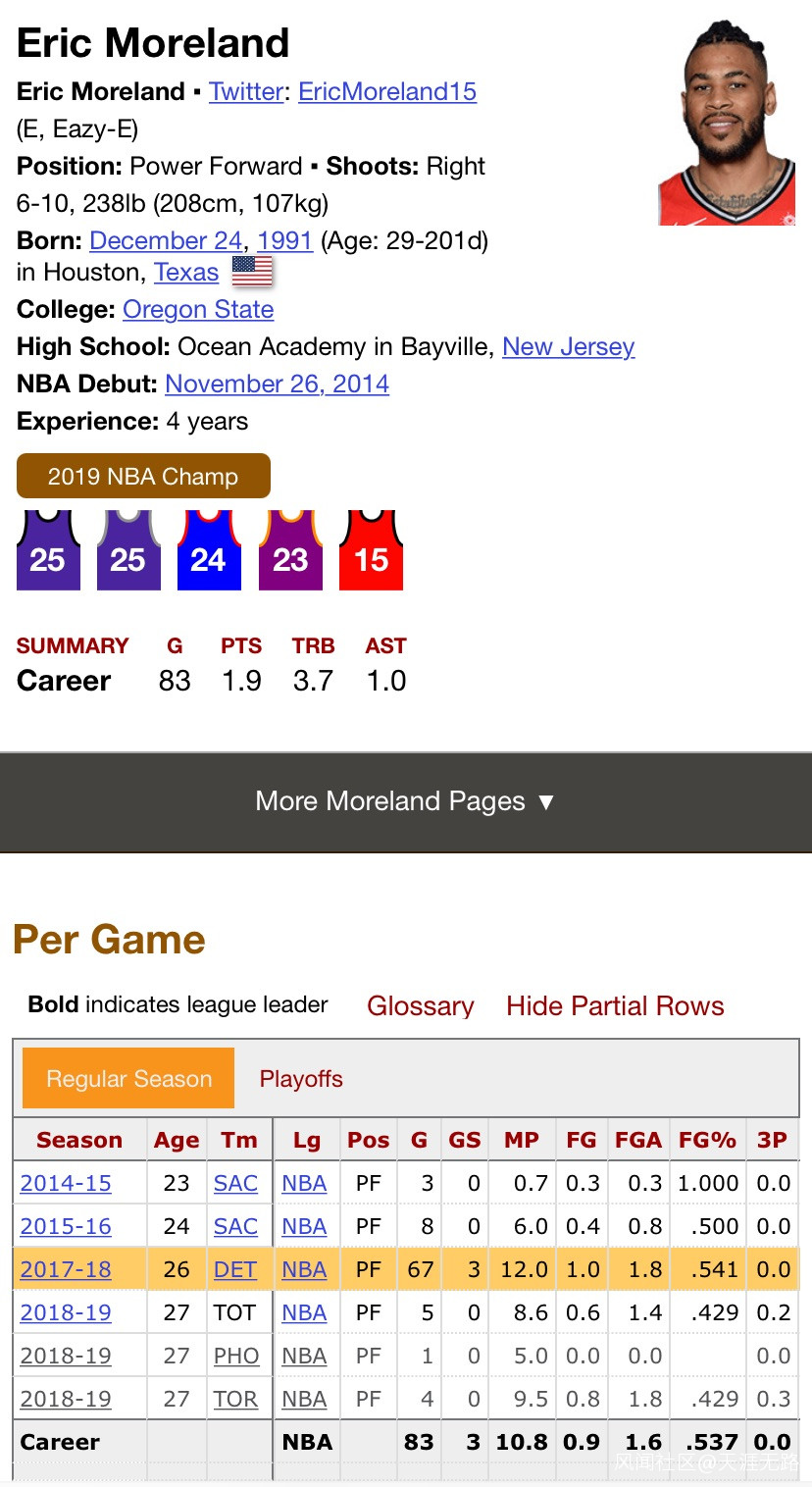Switch to the Playoffs tab
This screenshot has height=1487, width=812.
pyautogui.click(x=301, y=1079)
